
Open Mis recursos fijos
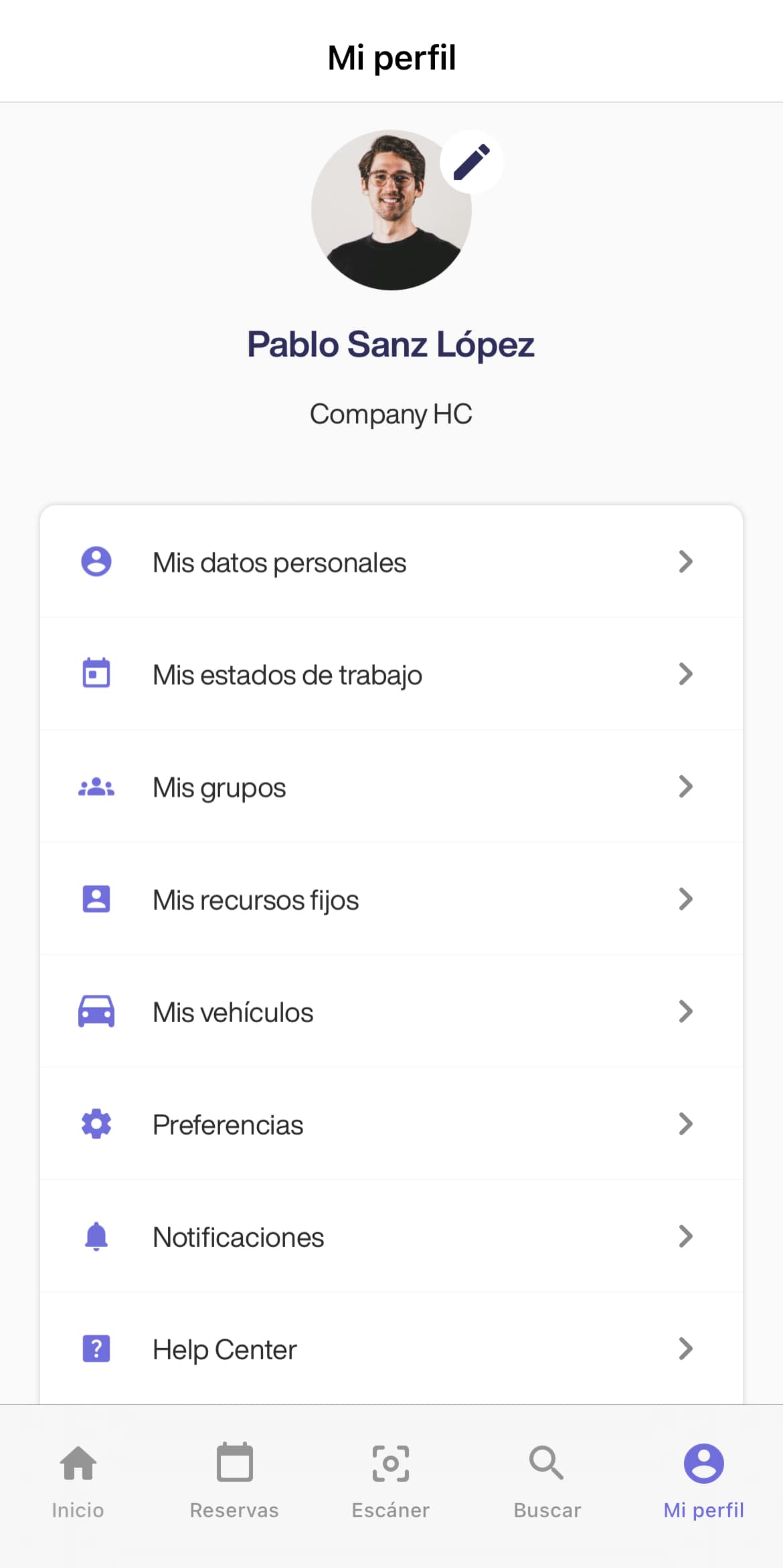click(x=391, y=899)
